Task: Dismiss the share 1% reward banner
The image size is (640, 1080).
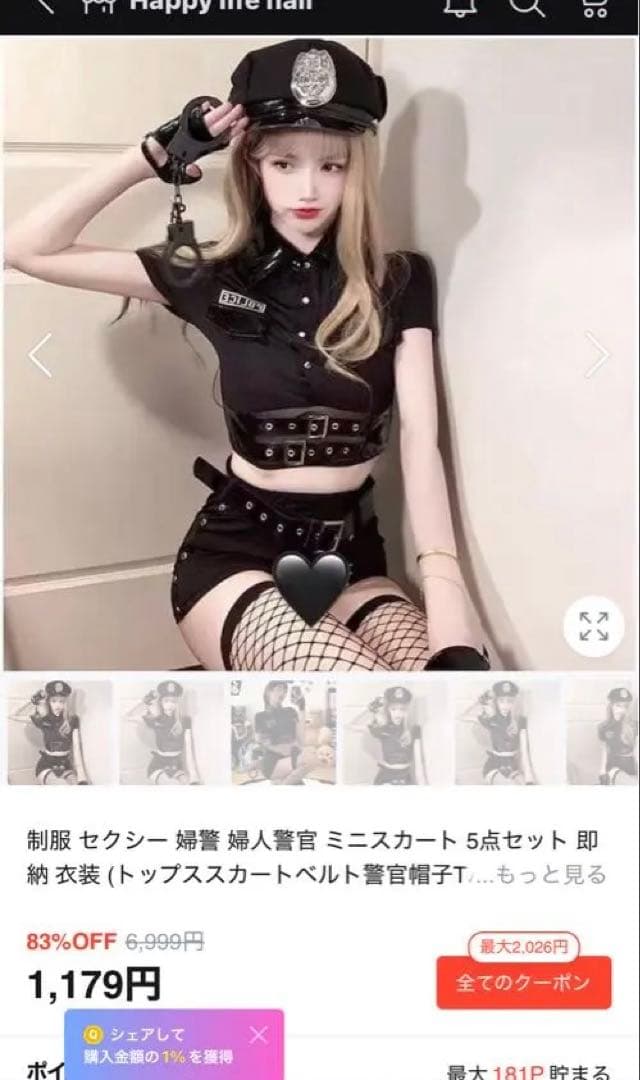Action: (259, 1035)
